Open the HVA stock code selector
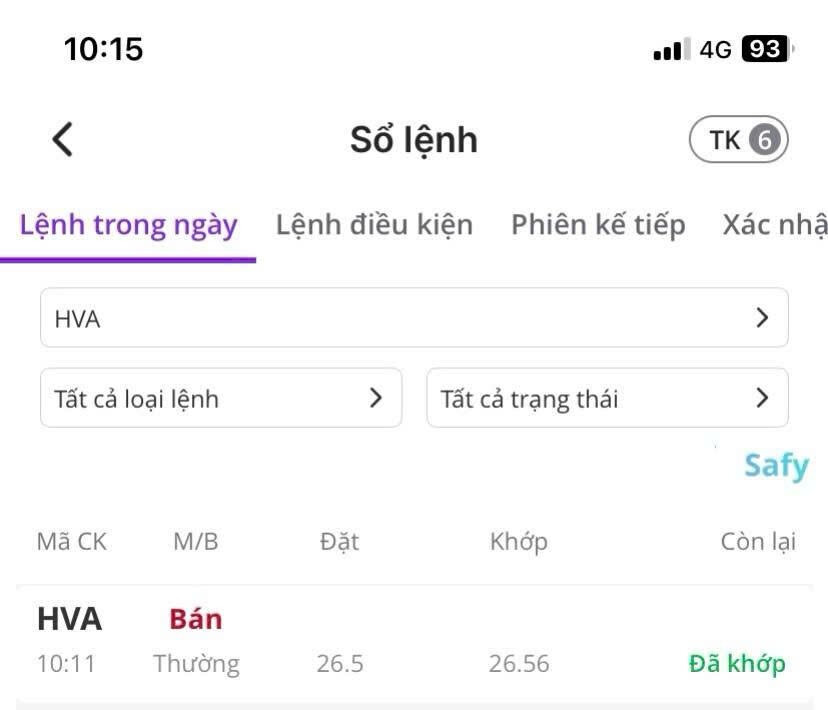The height and width of the screenshot is (710, 828). pyautogui.click(x=414, y=318)
